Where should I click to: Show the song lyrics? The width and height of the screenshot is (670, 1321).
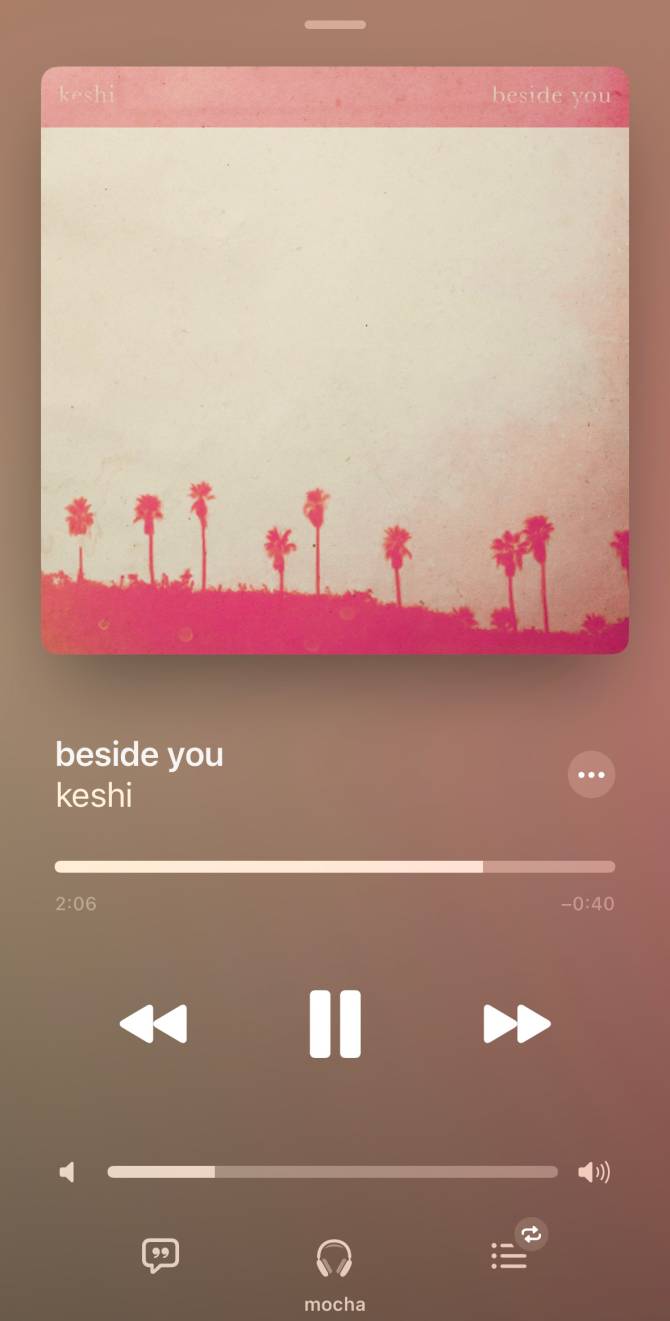click(160, 1255)
